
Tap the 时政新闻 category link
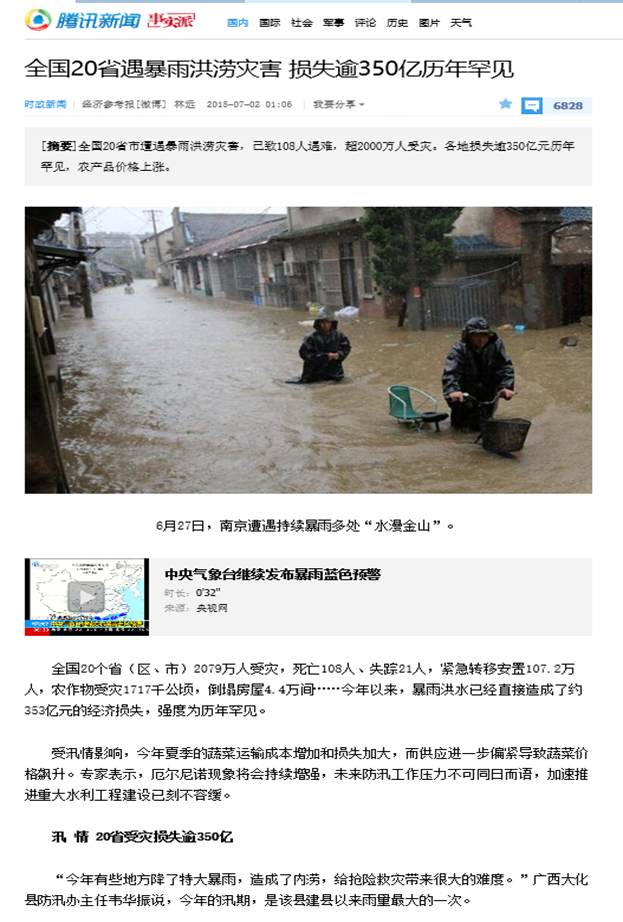[45, 104]
